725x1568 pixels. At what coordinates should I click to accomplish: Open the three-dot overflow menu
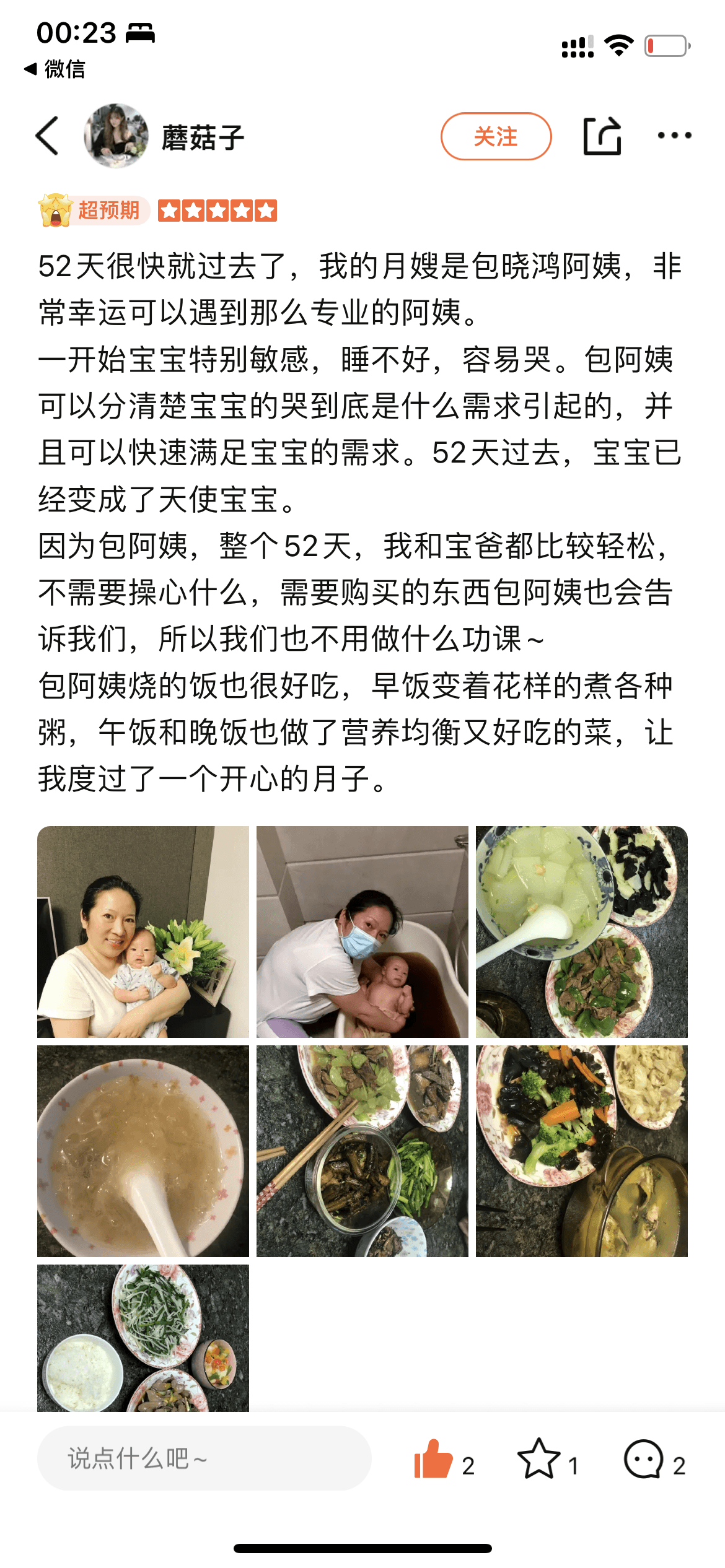coord(674,136)
